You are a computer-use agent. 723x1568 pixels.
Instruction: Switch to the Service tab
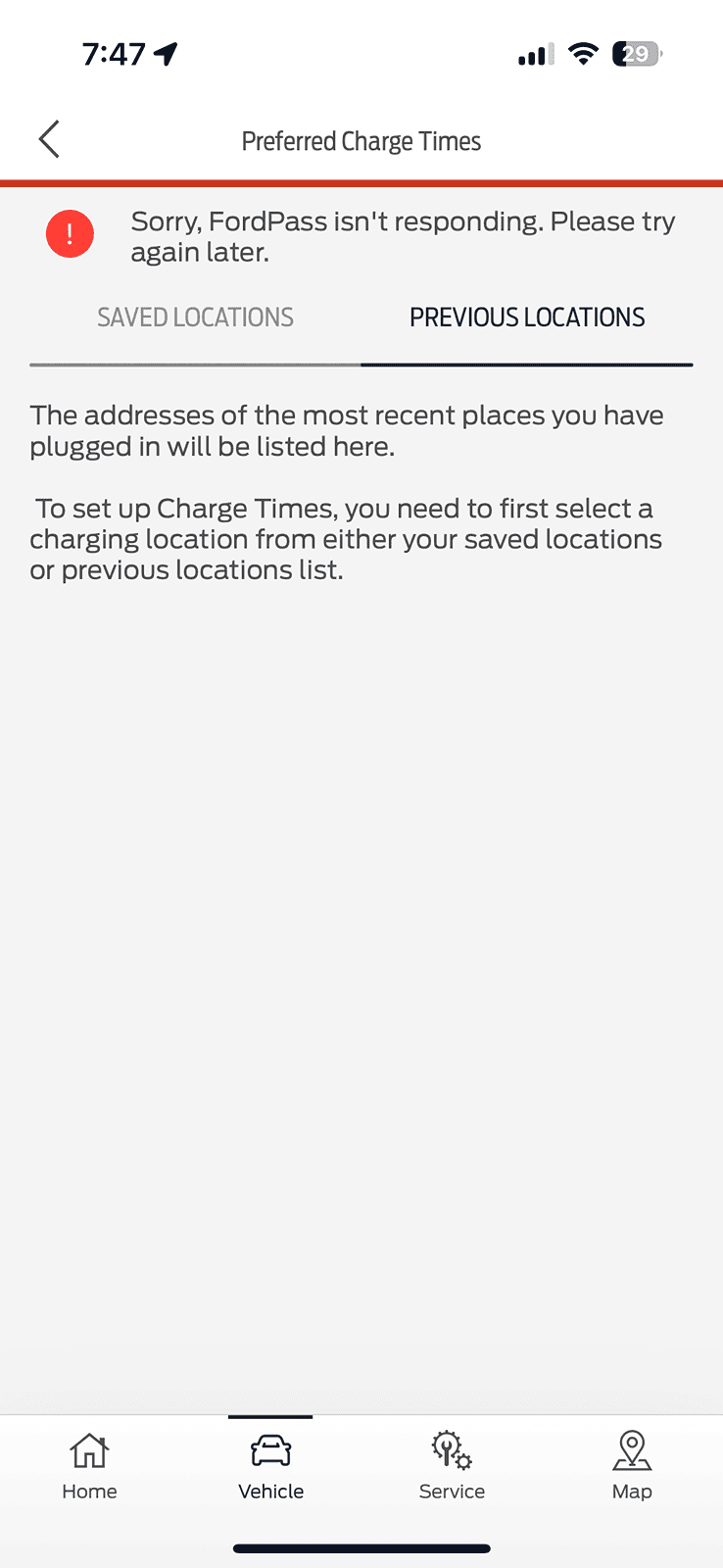[452, 1466]
